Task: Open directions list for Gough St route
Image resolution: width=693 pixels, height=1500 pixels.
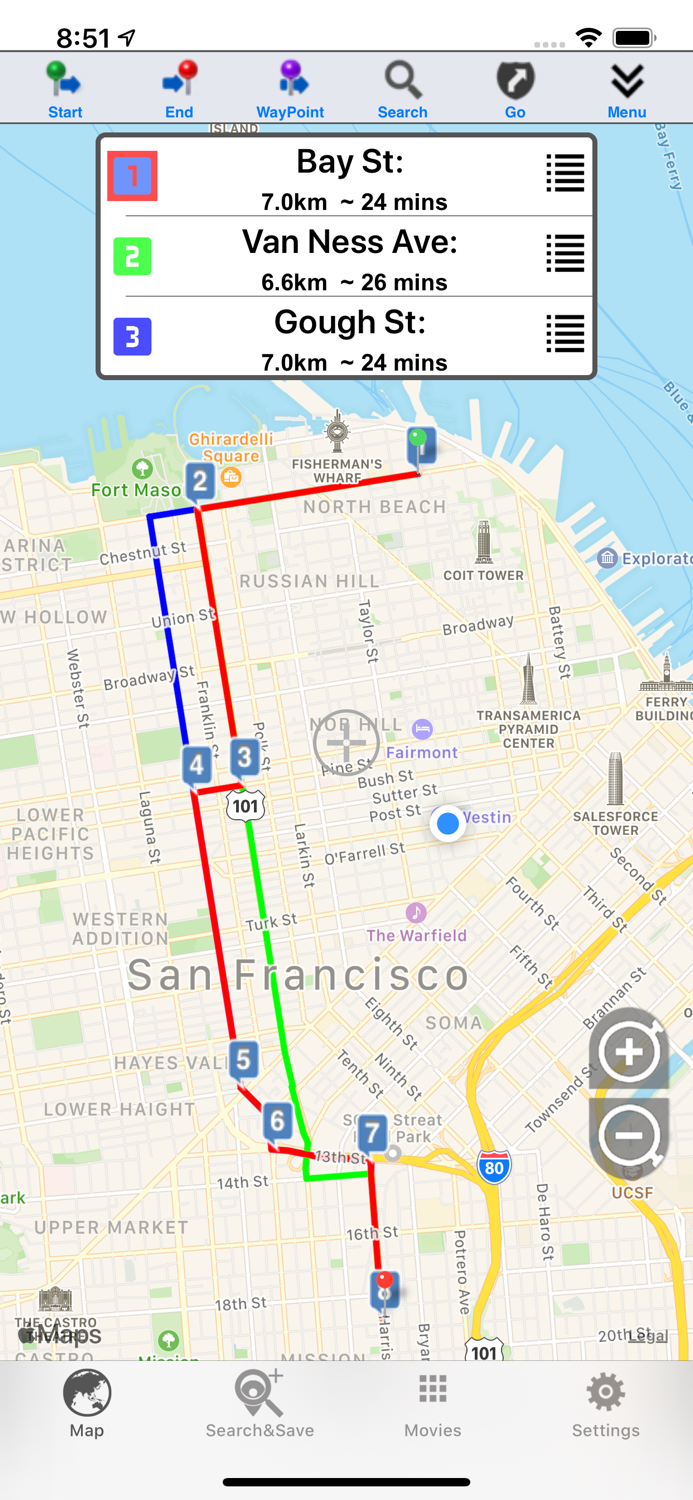Action: [565, 334]
